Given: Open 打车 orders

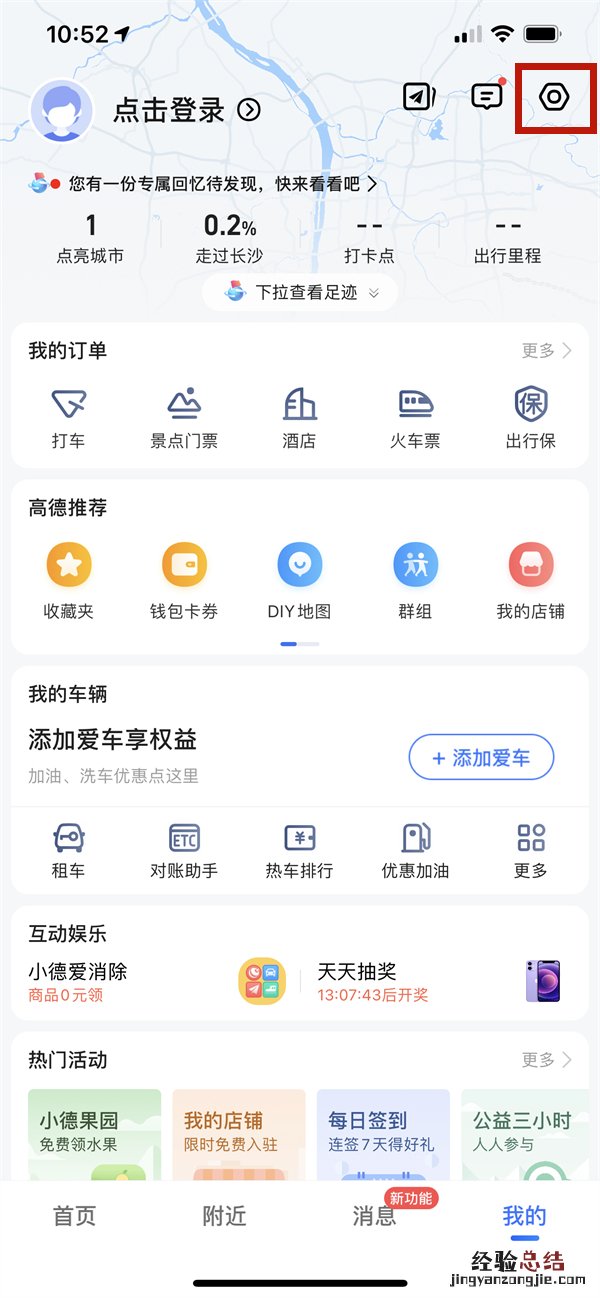Looking at the screenshot, I should point(68,417).
